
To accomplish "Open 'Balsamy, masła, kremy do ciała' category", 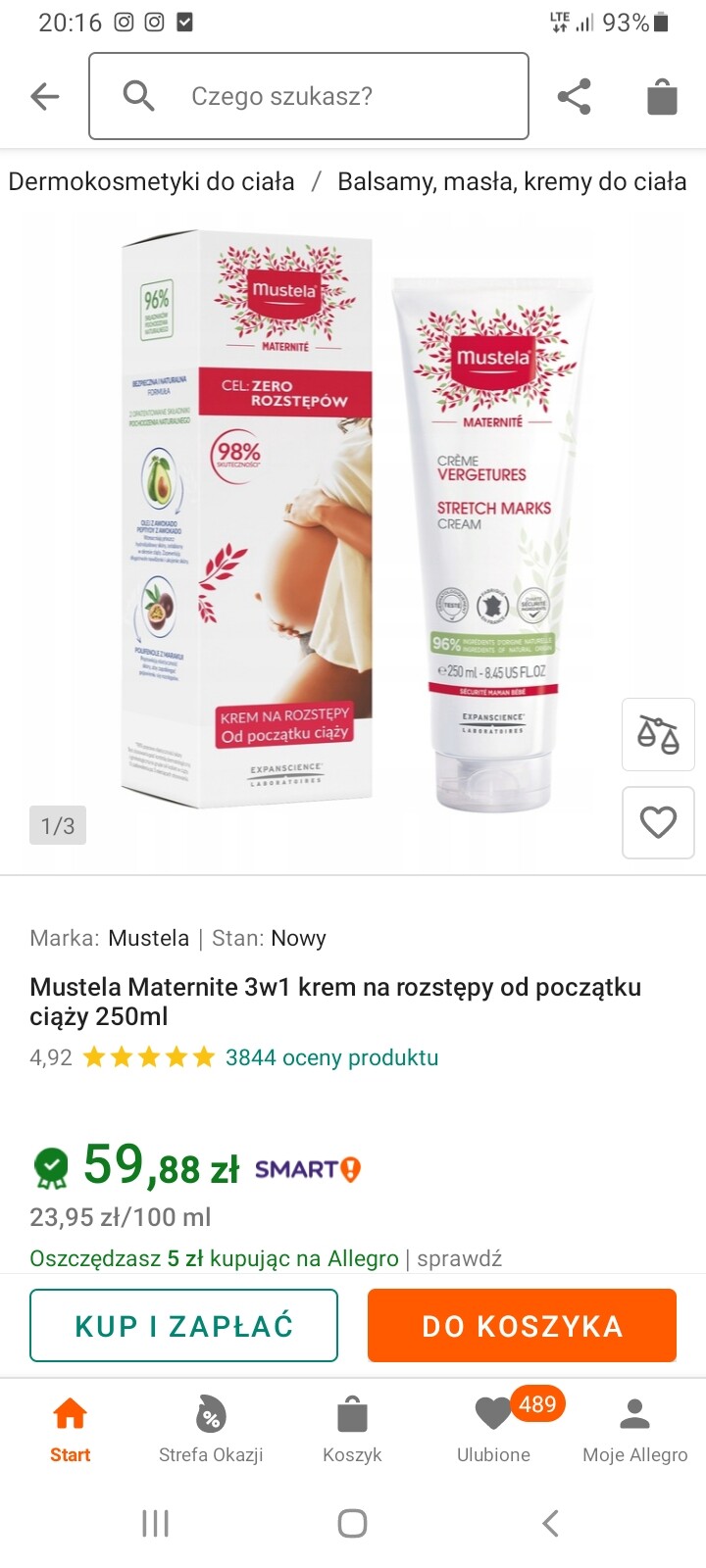I will click(x=511, y=181).
